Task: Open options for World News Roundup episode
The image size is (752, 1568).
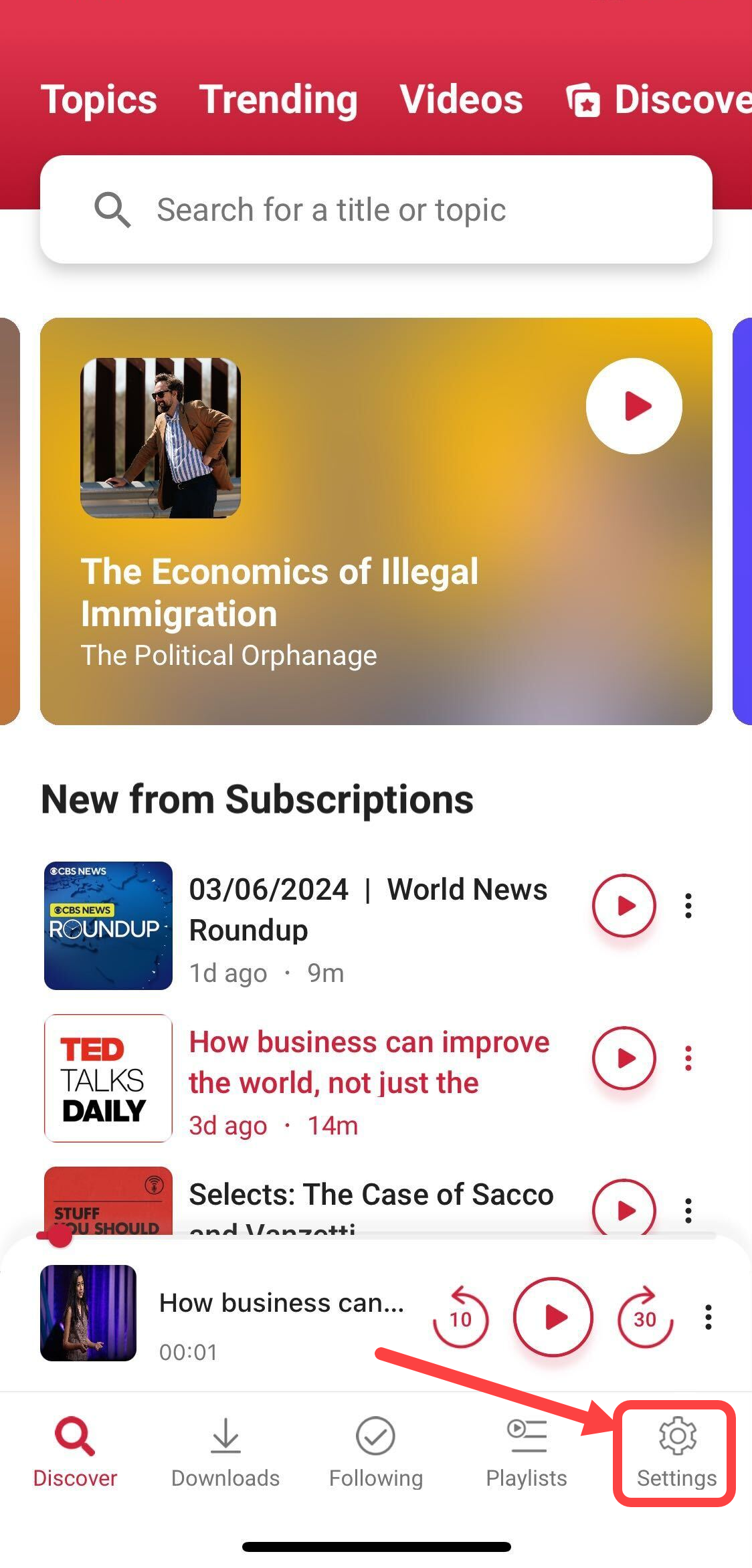Action: [688, 906]
